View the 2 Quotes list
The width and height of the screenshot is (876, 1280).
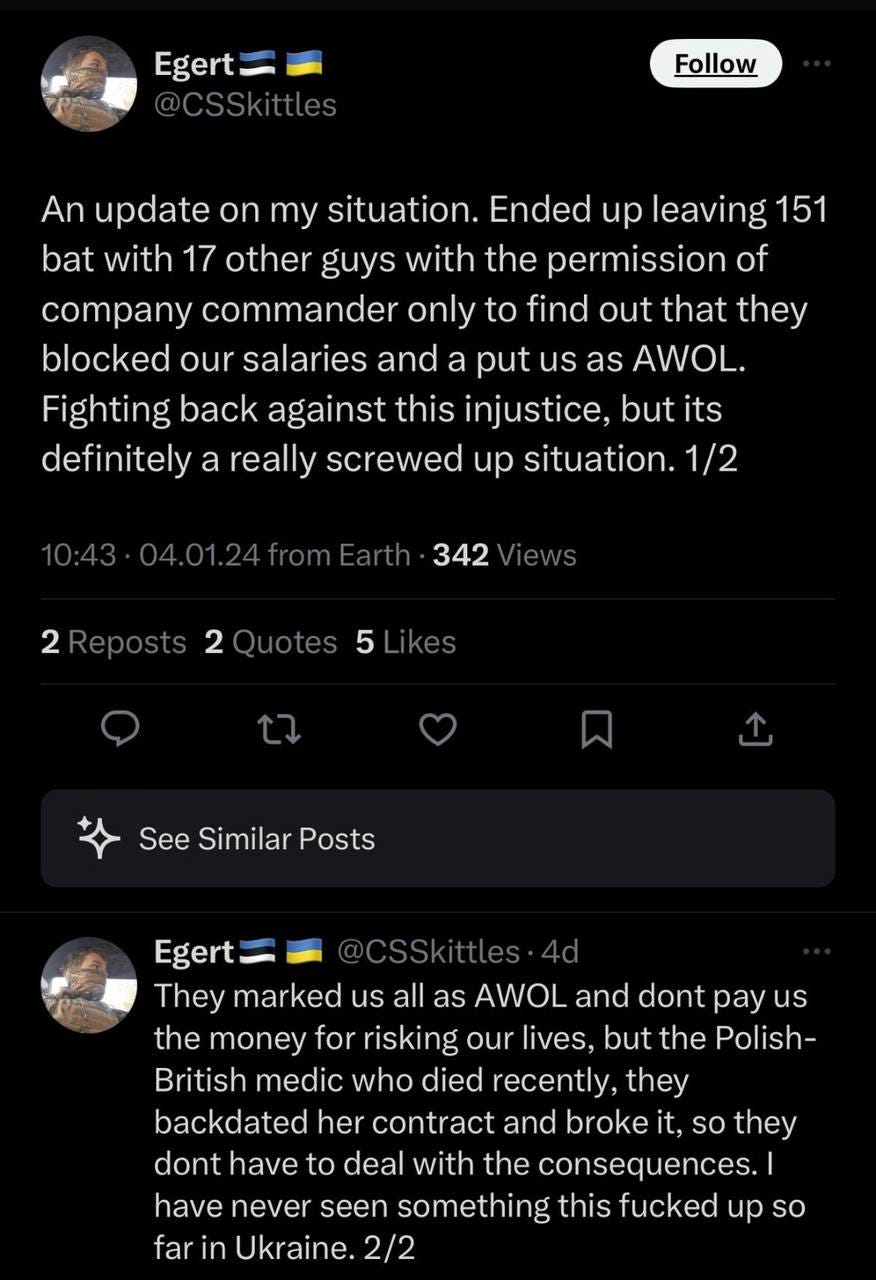(x=271, y=642)
